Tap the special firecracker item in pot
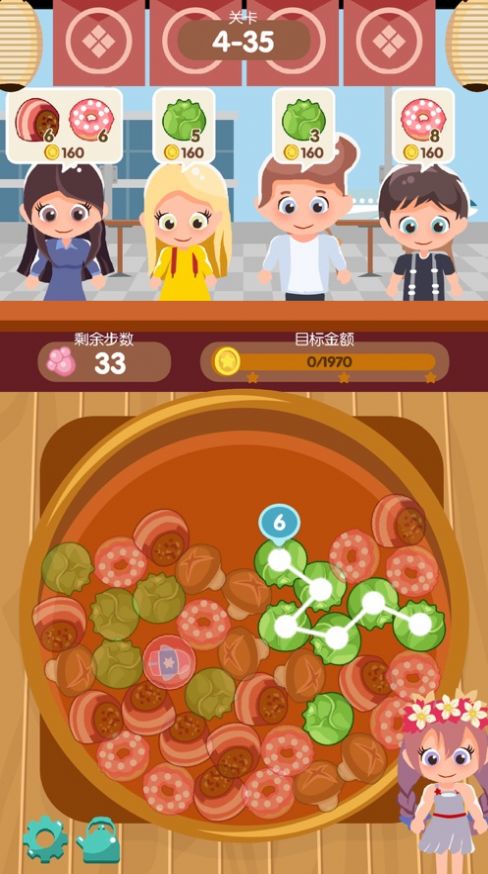Image resolution: width=488 pixels, height=874 pixels. 170,662
